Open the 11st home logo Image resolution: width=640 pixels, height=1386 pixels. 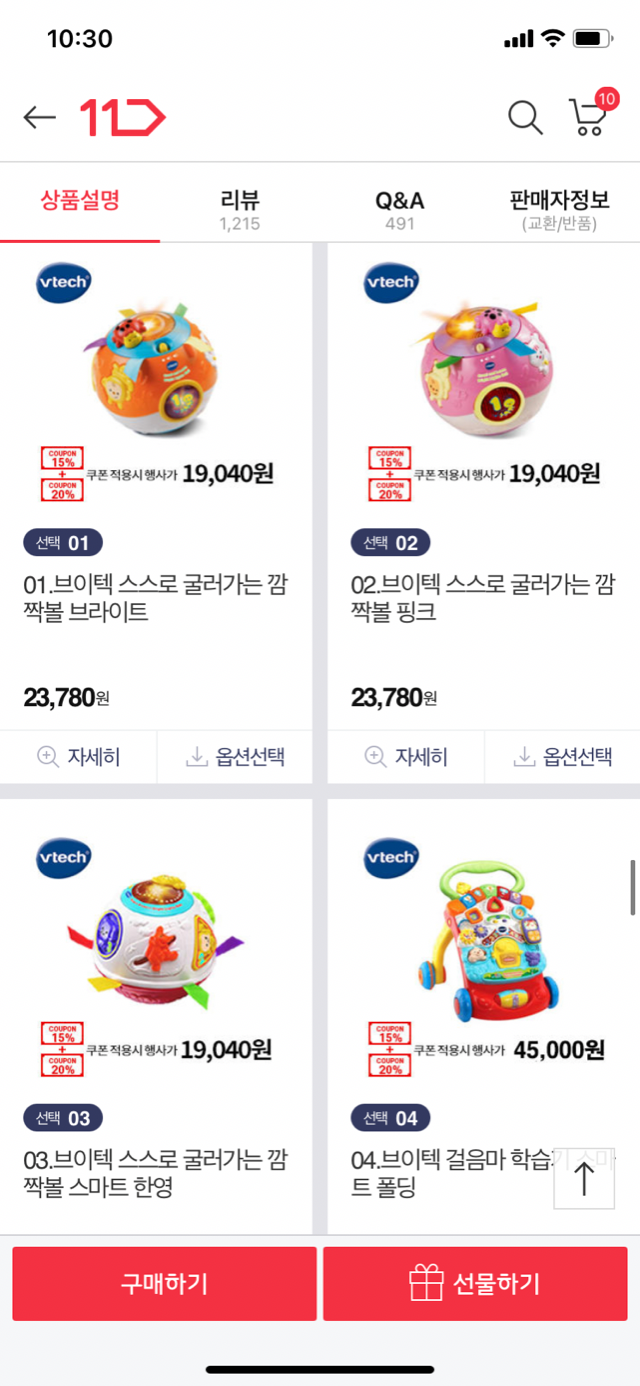point(123,118)
